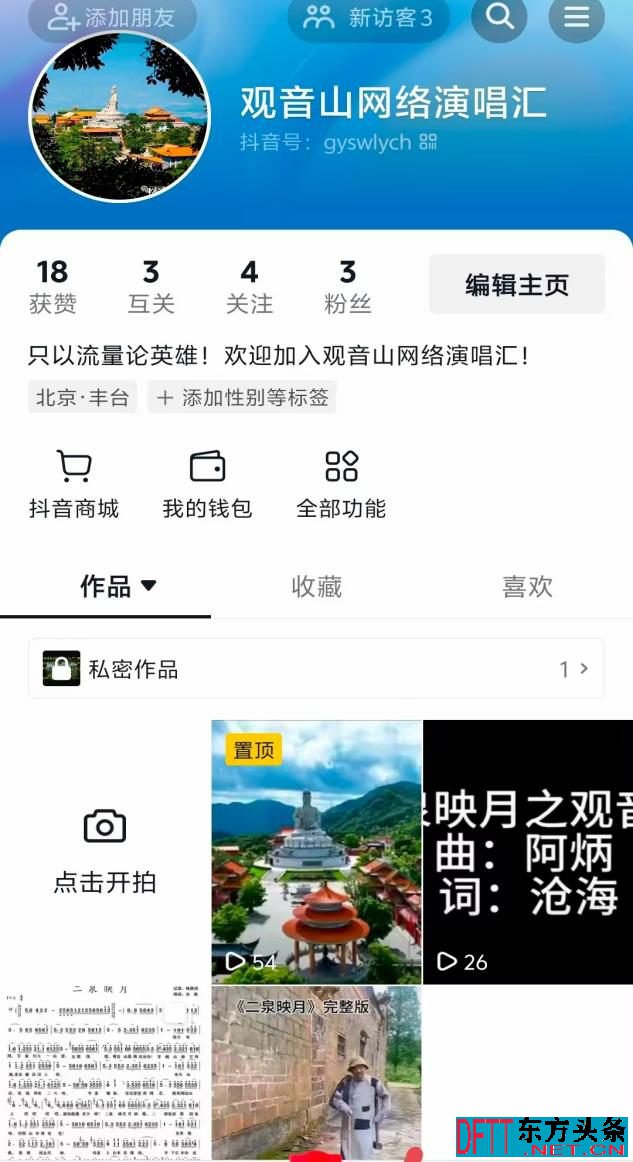Screen dimensions: 633x1162
Task: Open the 私密作品 private works row
Action: (316, 669)
